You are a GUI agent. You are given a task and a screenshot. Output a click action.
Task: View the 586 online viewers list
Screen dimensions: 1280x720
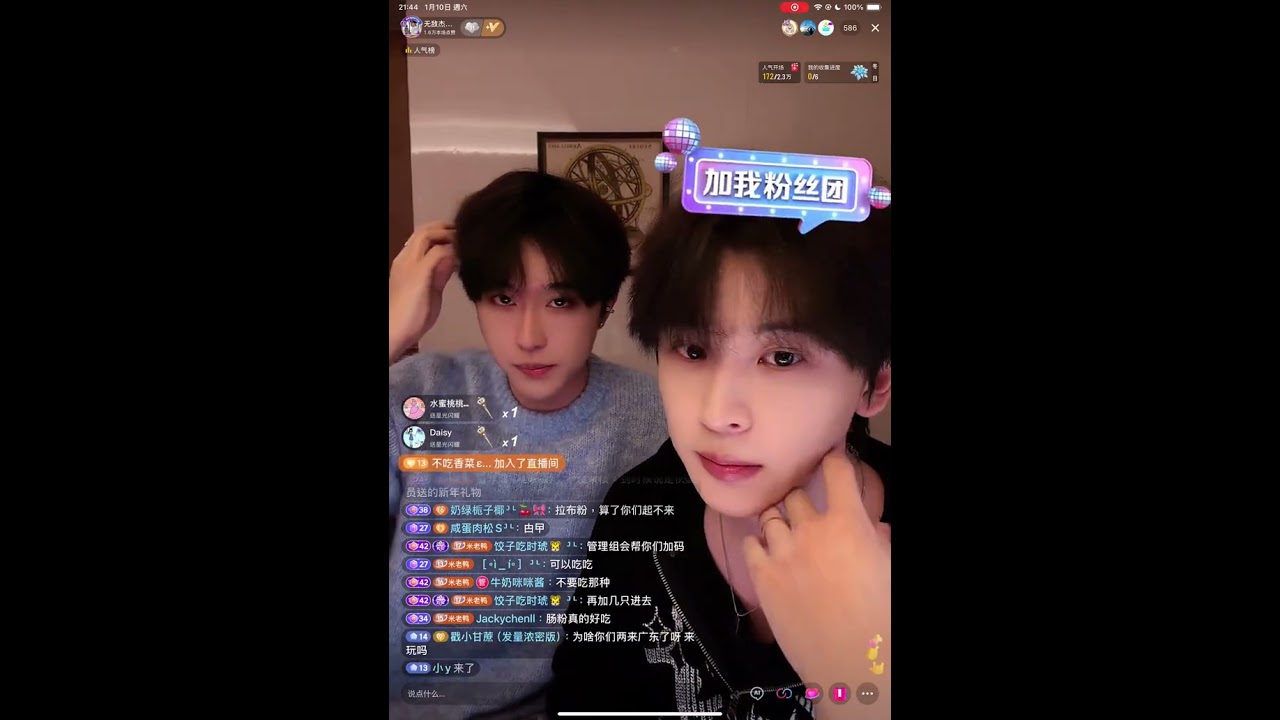(x=849, y=28)
